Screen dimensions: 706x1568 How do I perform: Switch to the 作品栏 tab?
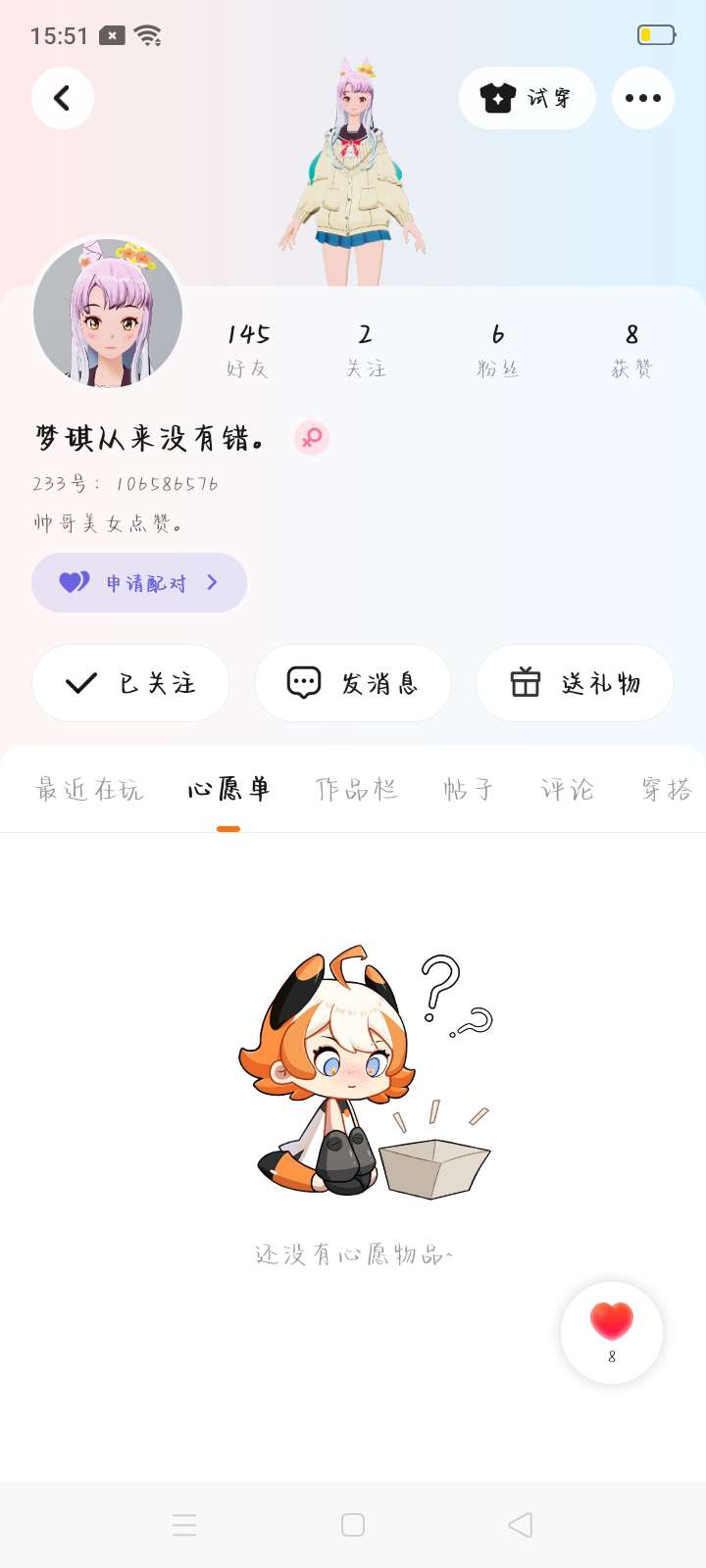point(357,789)
